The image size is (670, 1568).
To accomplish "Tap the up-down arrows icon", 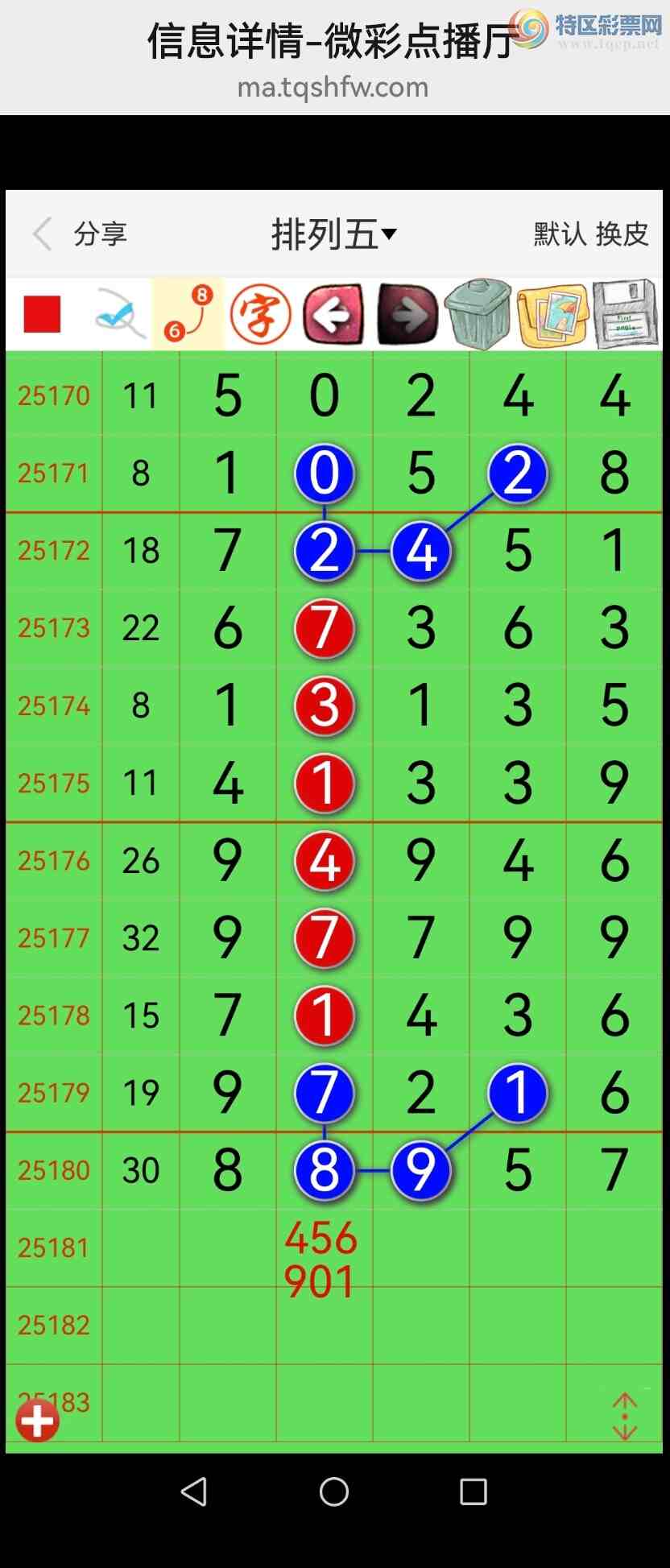I will pos(625,1417).
